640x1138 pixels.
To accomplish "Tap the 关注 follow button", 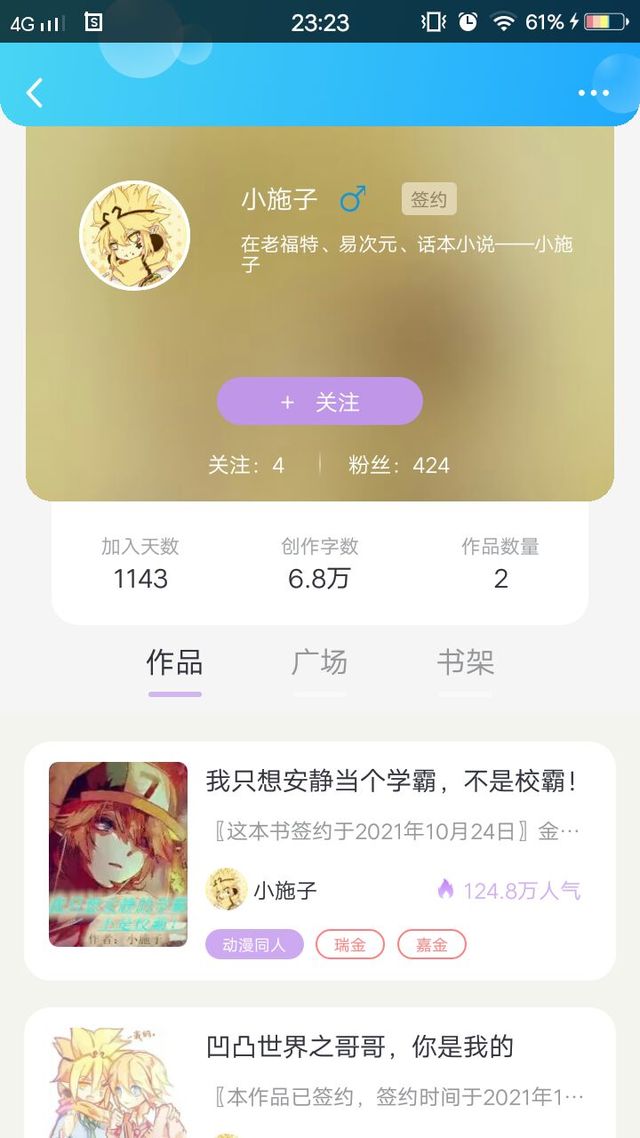I will (x=320, y=402).
